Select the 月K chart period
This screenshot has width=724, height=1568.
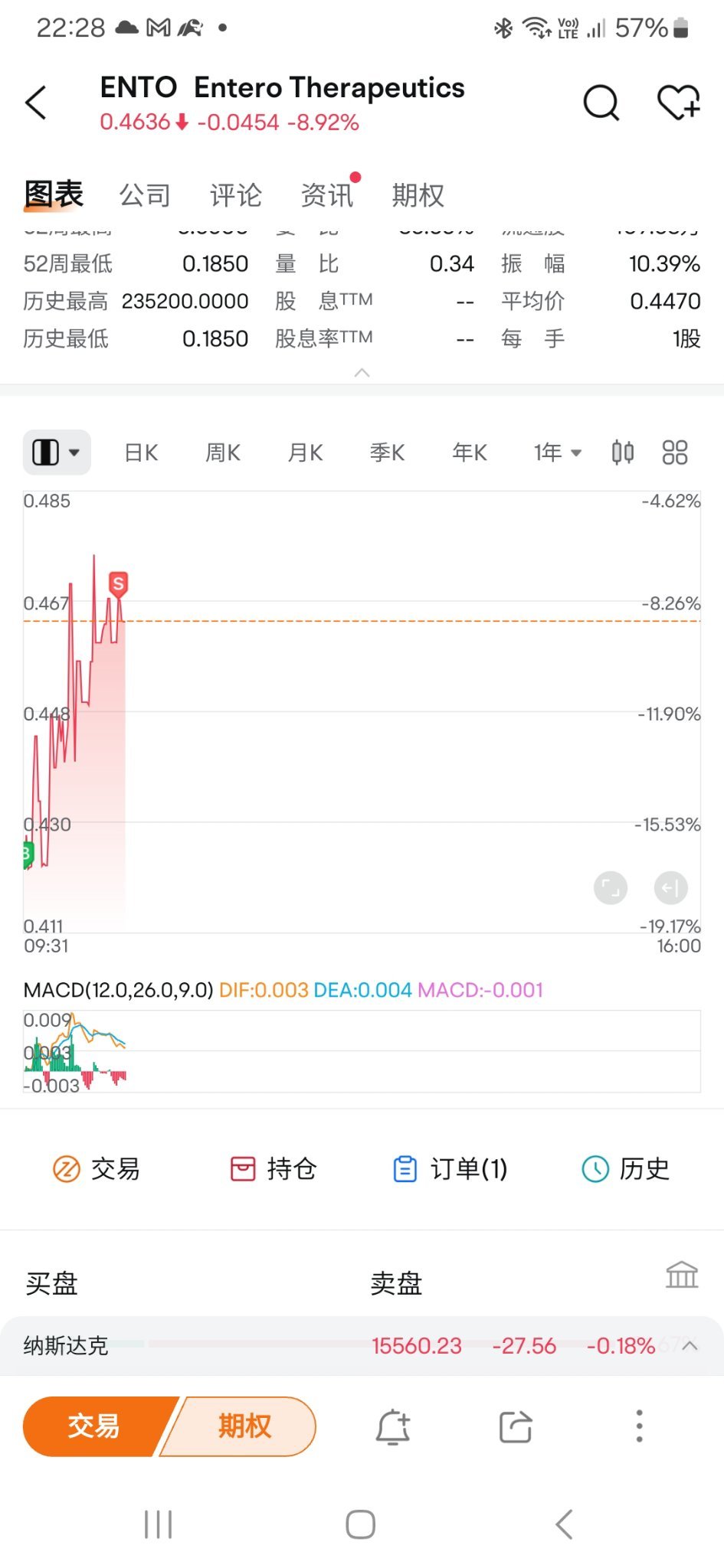tap(305, 452)
